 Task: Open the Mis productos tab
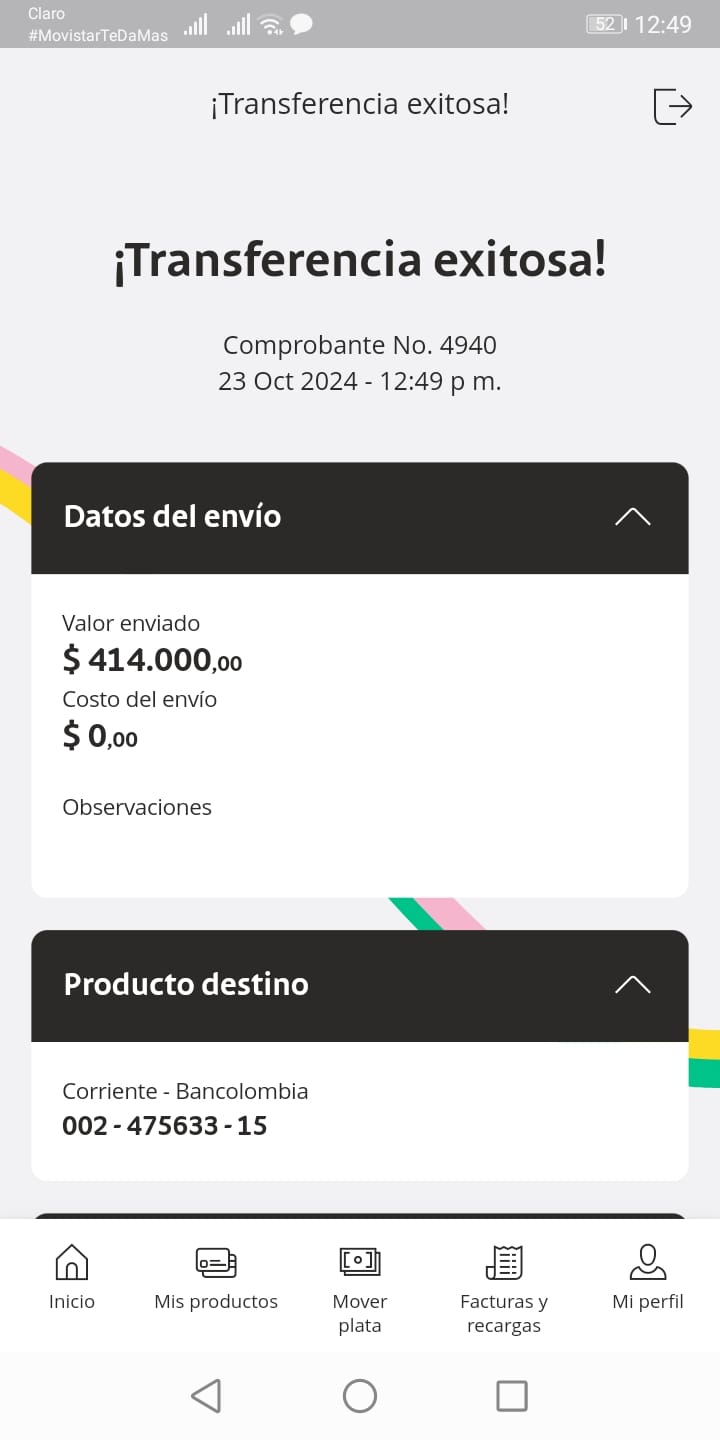(216, 1277)
